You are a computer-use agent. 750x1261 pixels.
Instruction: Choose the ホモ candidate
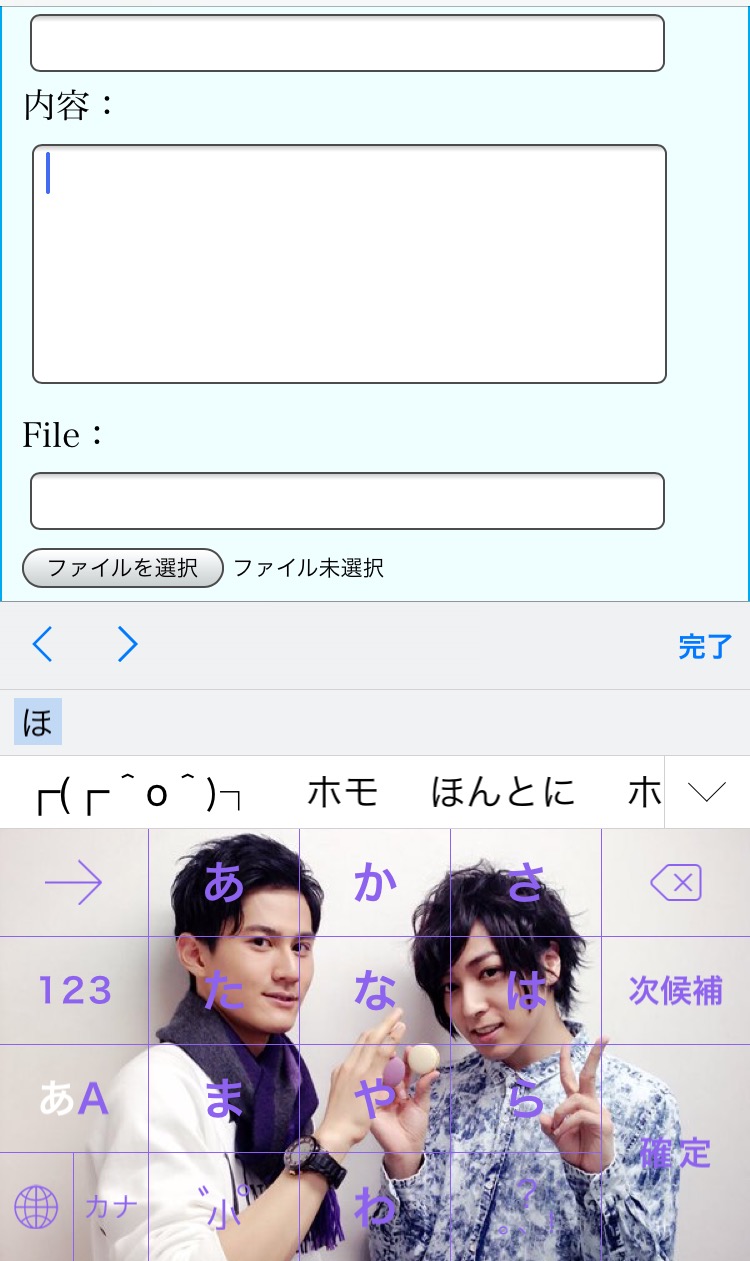[x=342, y=793]
